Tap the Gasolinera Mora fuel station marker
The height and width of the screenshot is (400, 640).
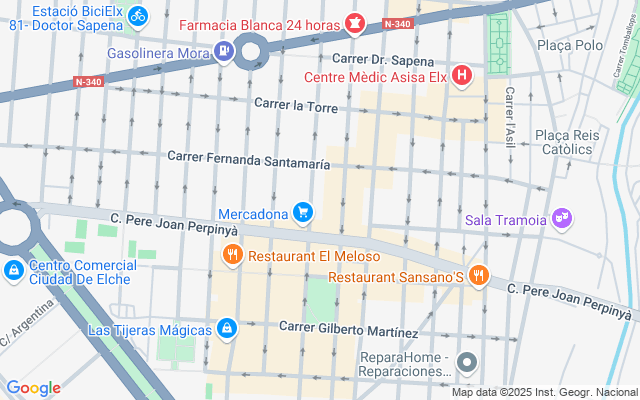point(224,52)
